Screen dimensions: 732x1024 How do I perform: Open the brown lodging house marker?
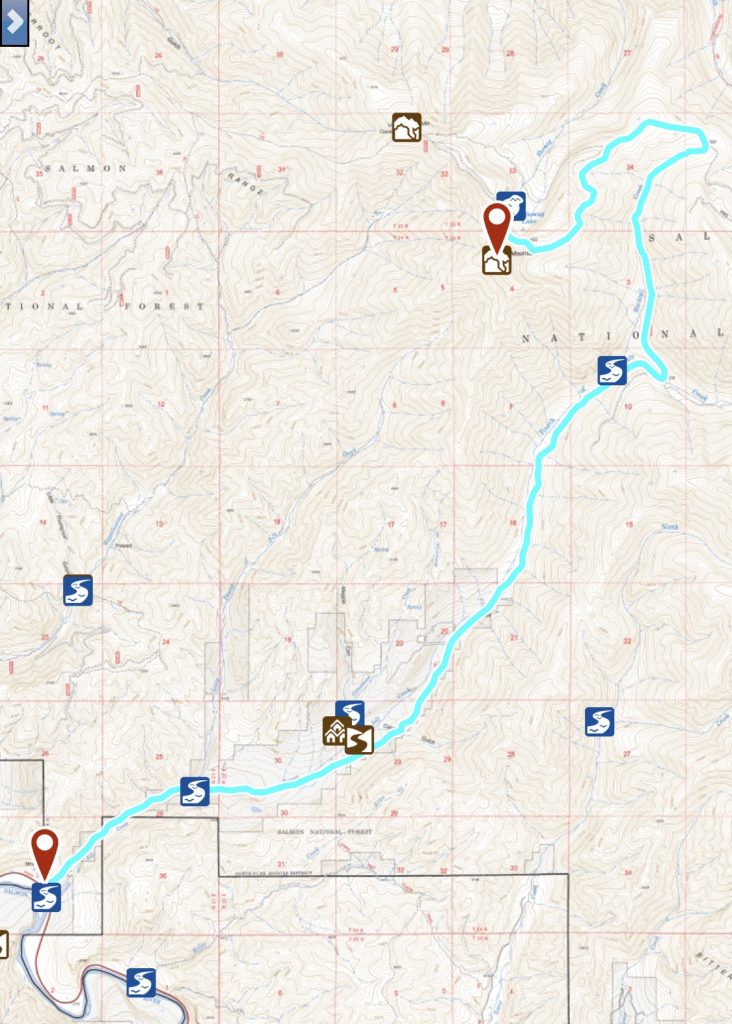[336, 731]
